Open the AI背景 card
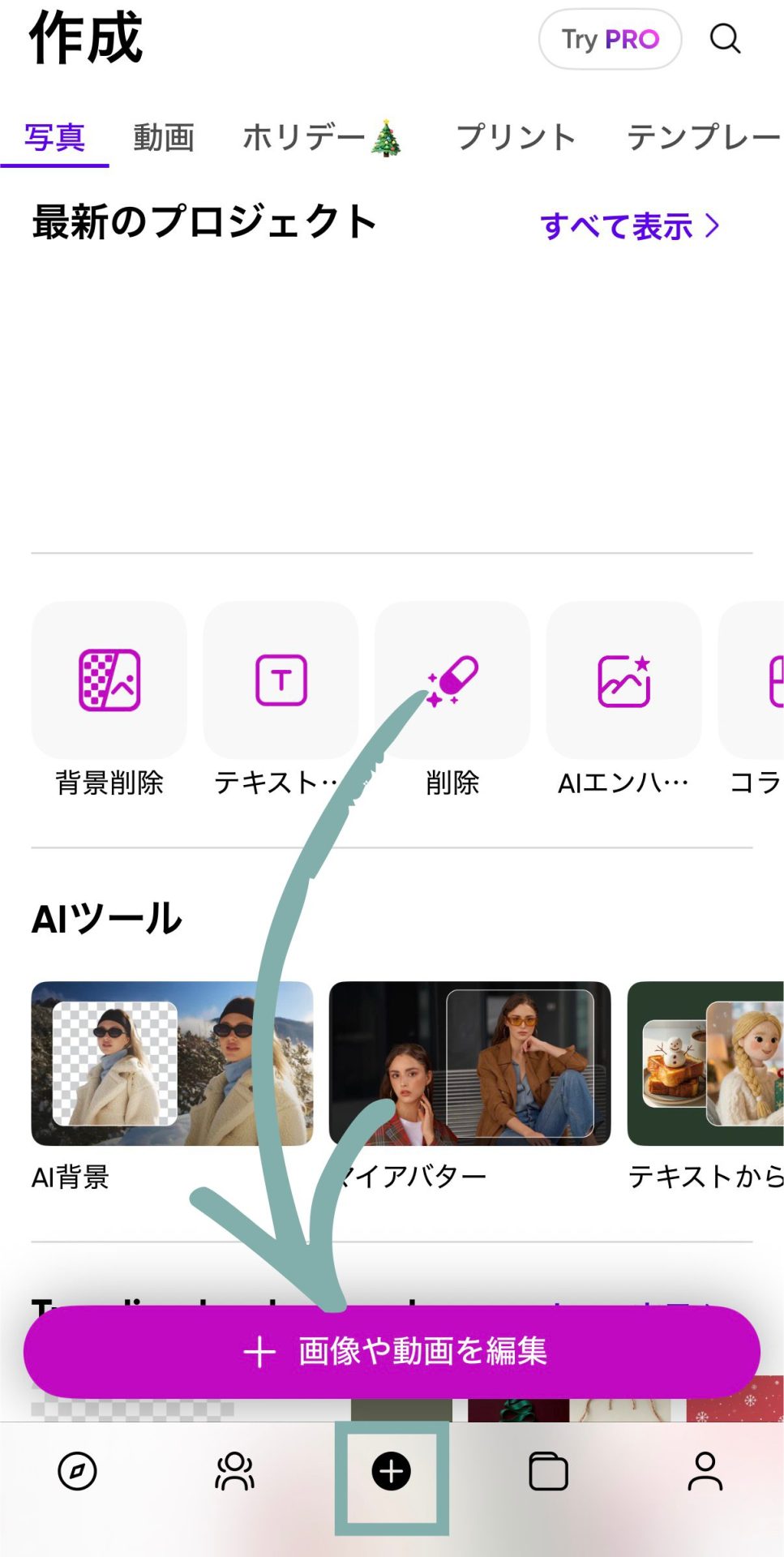 pos(172,1063)
